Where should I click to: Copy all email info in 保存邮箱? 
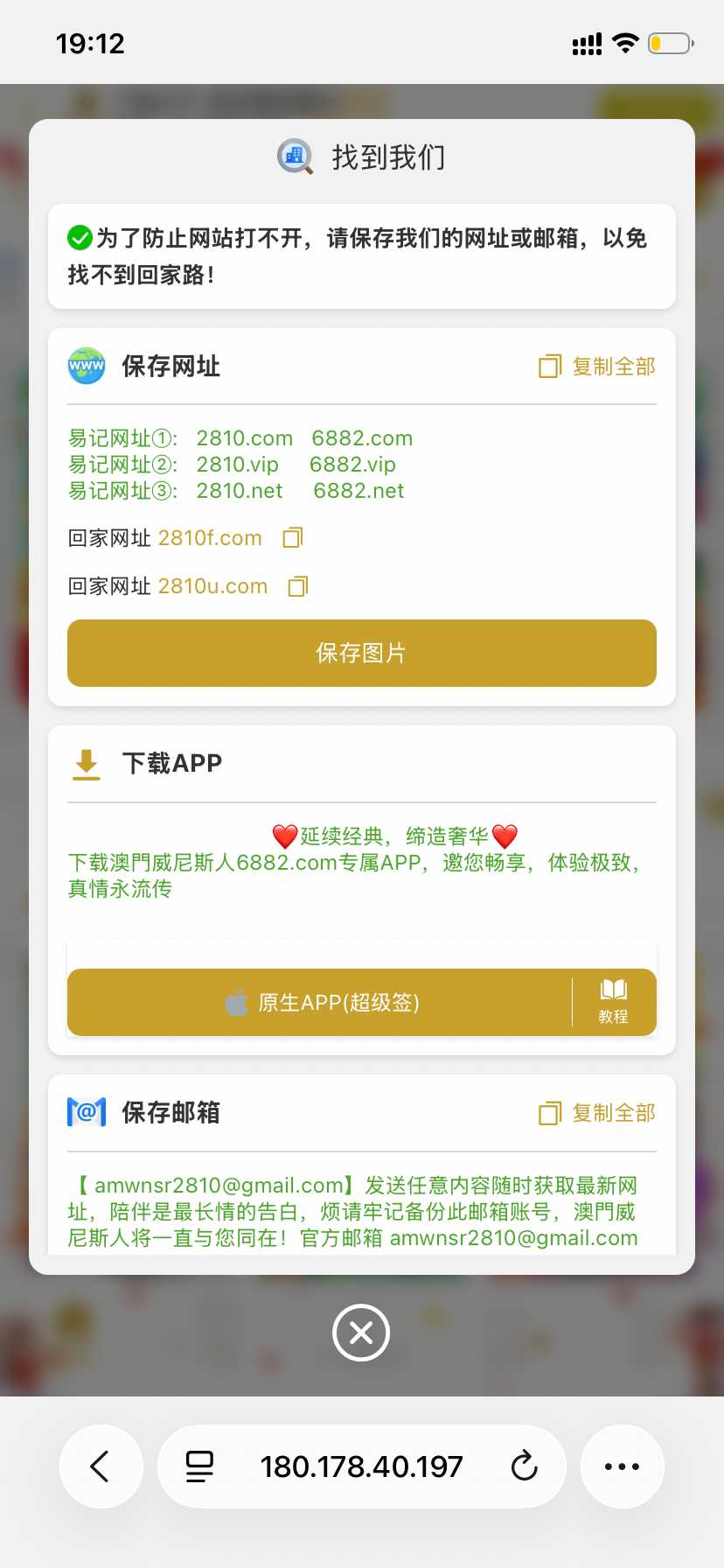pos(597,1113)
